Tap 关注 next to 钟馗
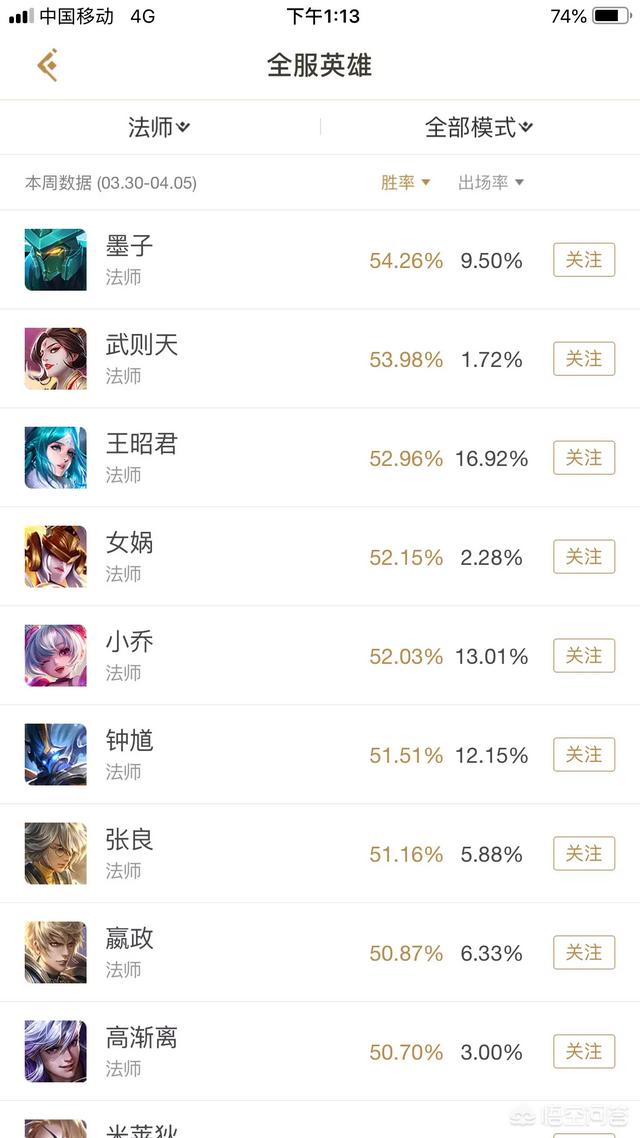Screen dimensions: 640x1138 coord(584,754)
